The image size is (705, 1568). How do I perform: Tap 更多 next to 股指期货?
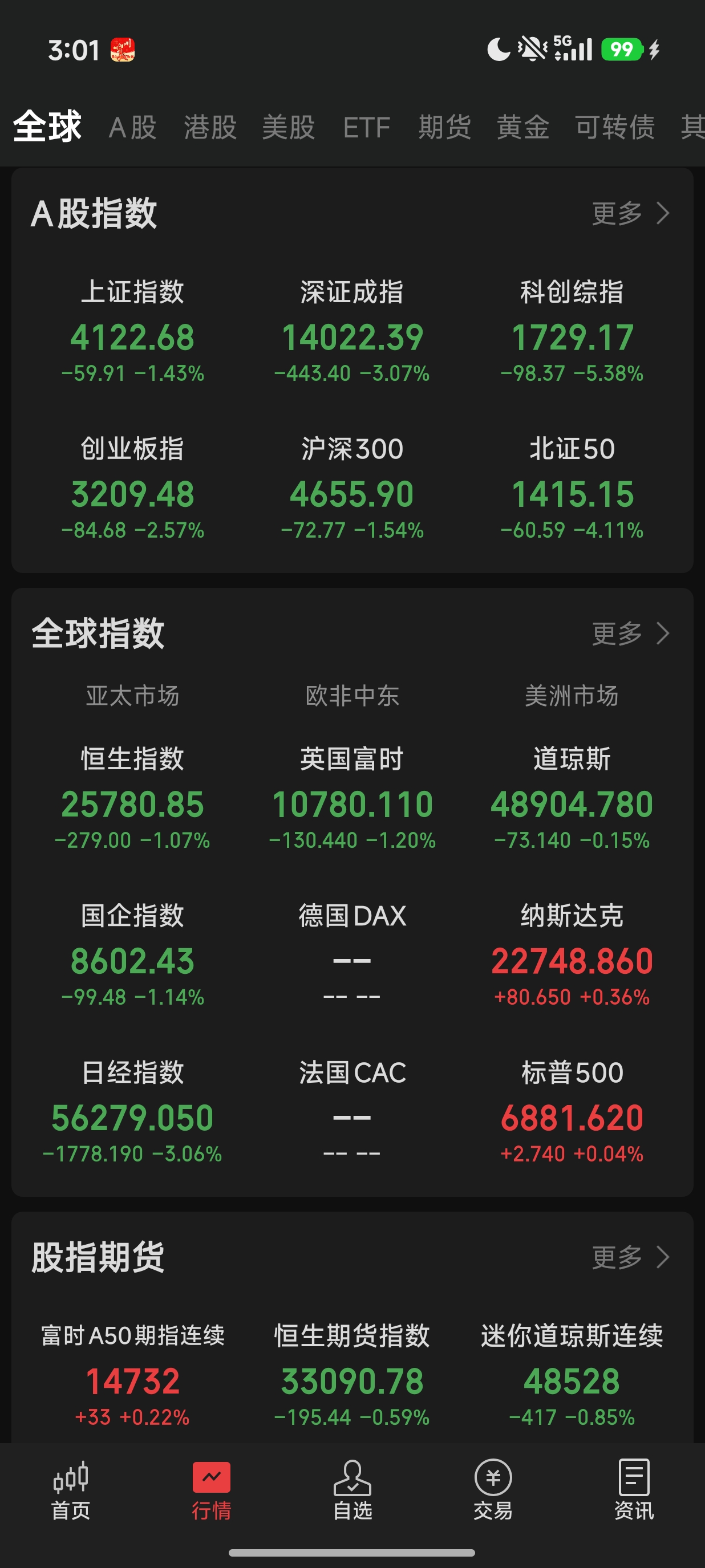point(630,1257)
